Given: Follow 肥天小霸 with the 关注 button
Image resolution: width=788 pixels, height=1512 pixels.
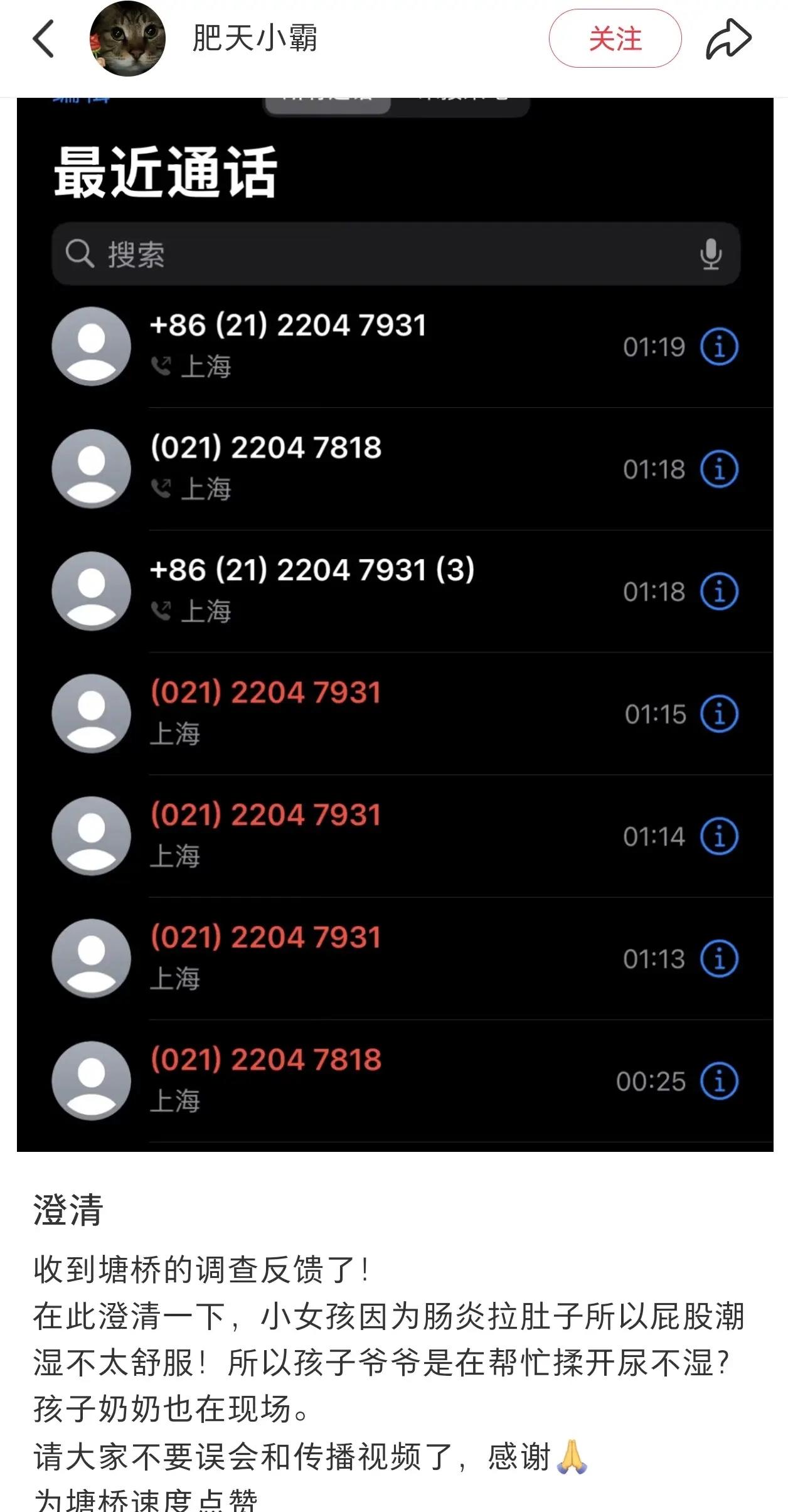Looking at the screenshot, I should click(x=614, y=39).
